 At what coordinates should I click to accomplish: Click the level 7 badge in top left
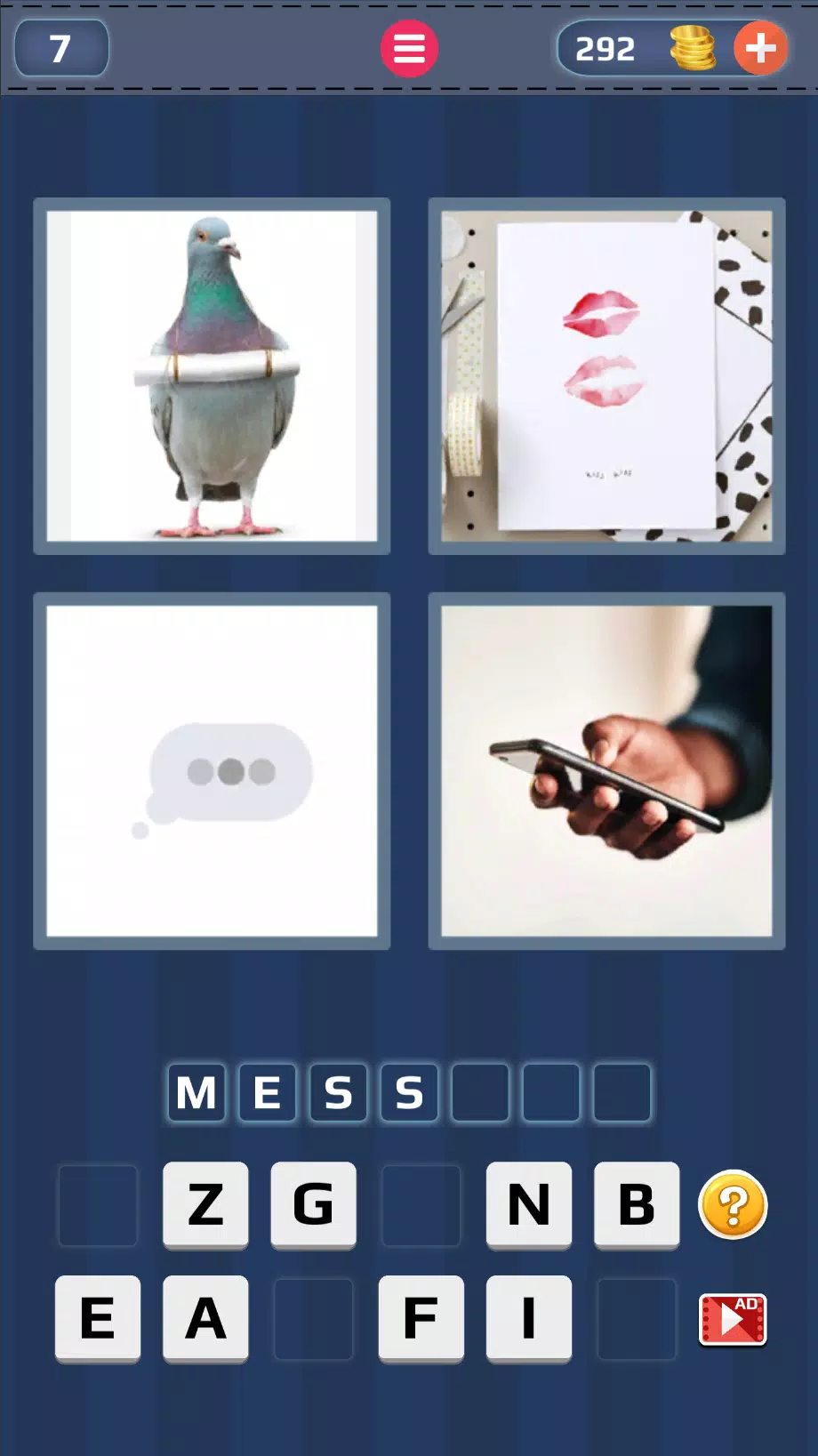pyautogui.click(x=60, y=48)
